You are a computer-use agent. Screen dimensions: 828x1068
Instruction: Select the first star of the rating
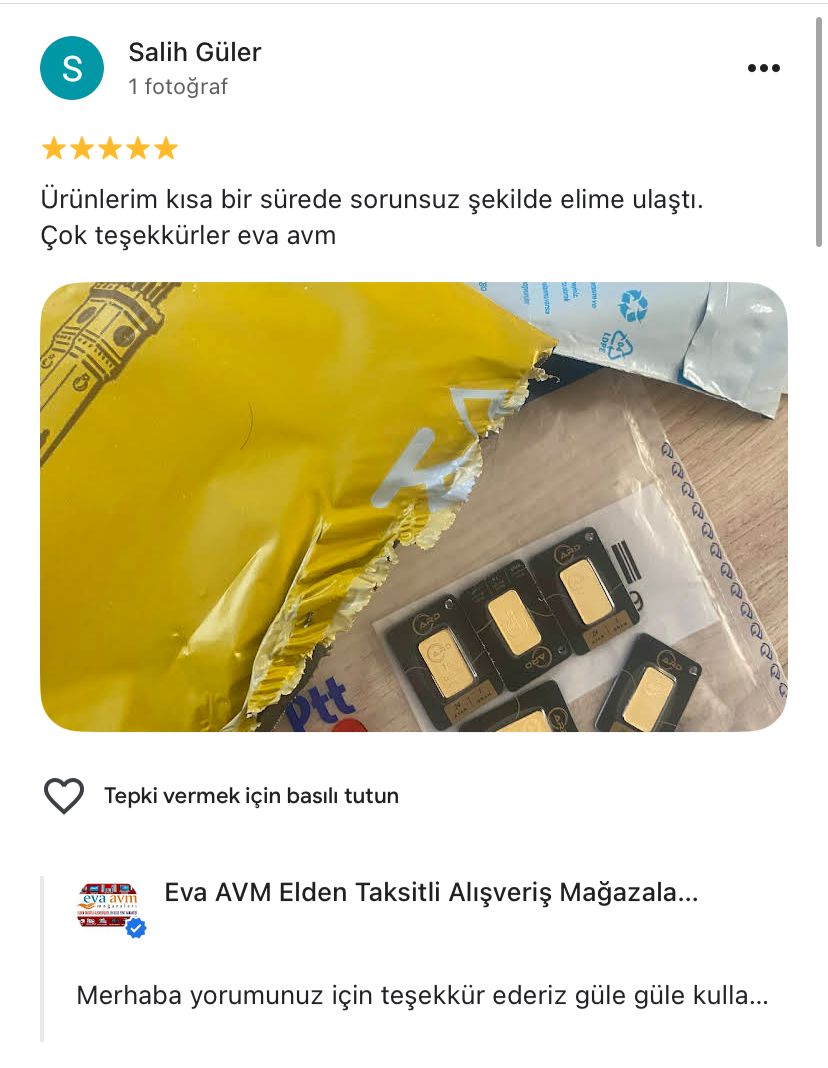[55, 148]
